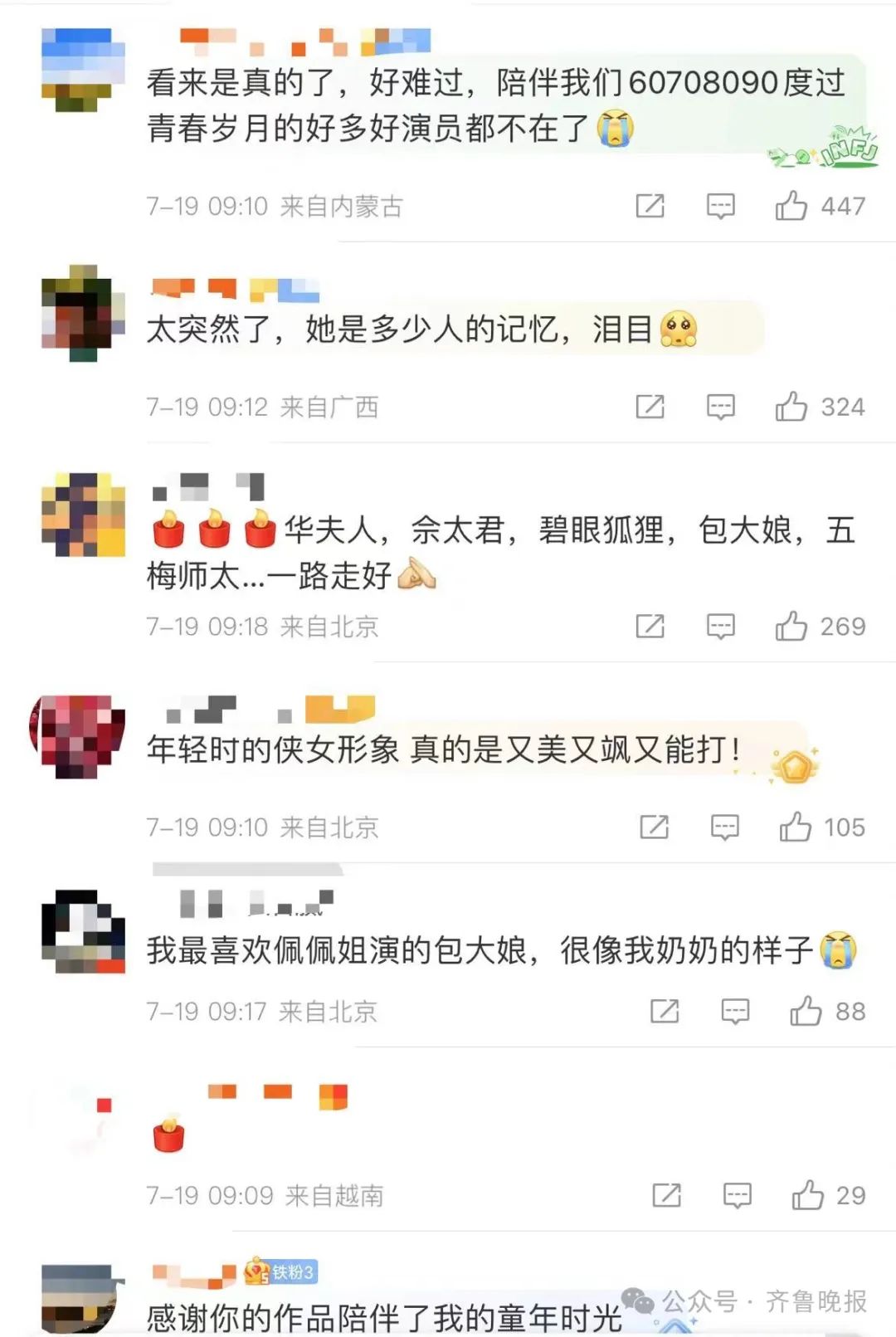Screen dimensions: 896x1337
Task: Repost the 太突然了 comment from 广西
Action: 650,407
